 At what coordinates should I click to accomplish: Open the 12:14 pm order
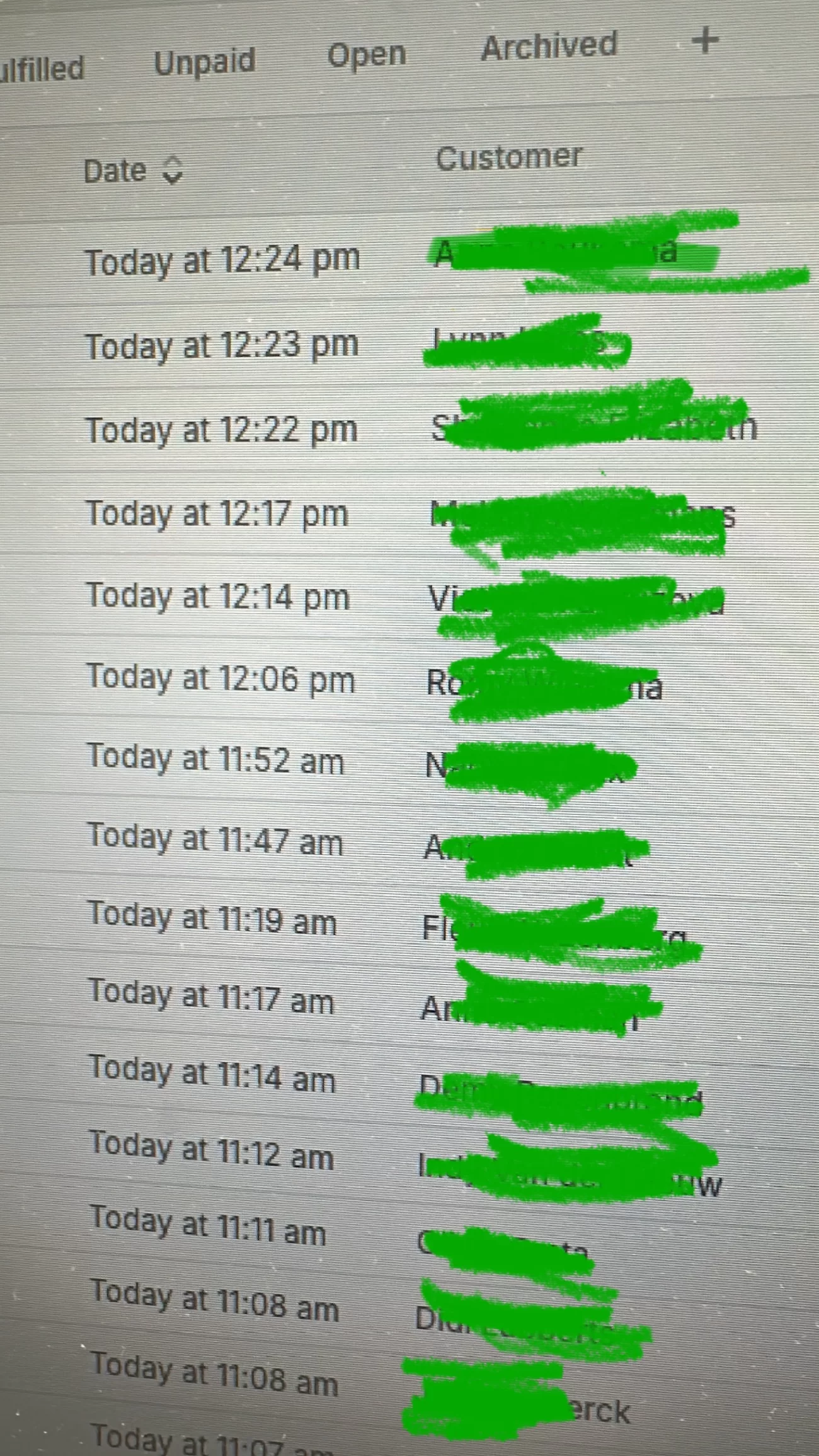(217, 597)
